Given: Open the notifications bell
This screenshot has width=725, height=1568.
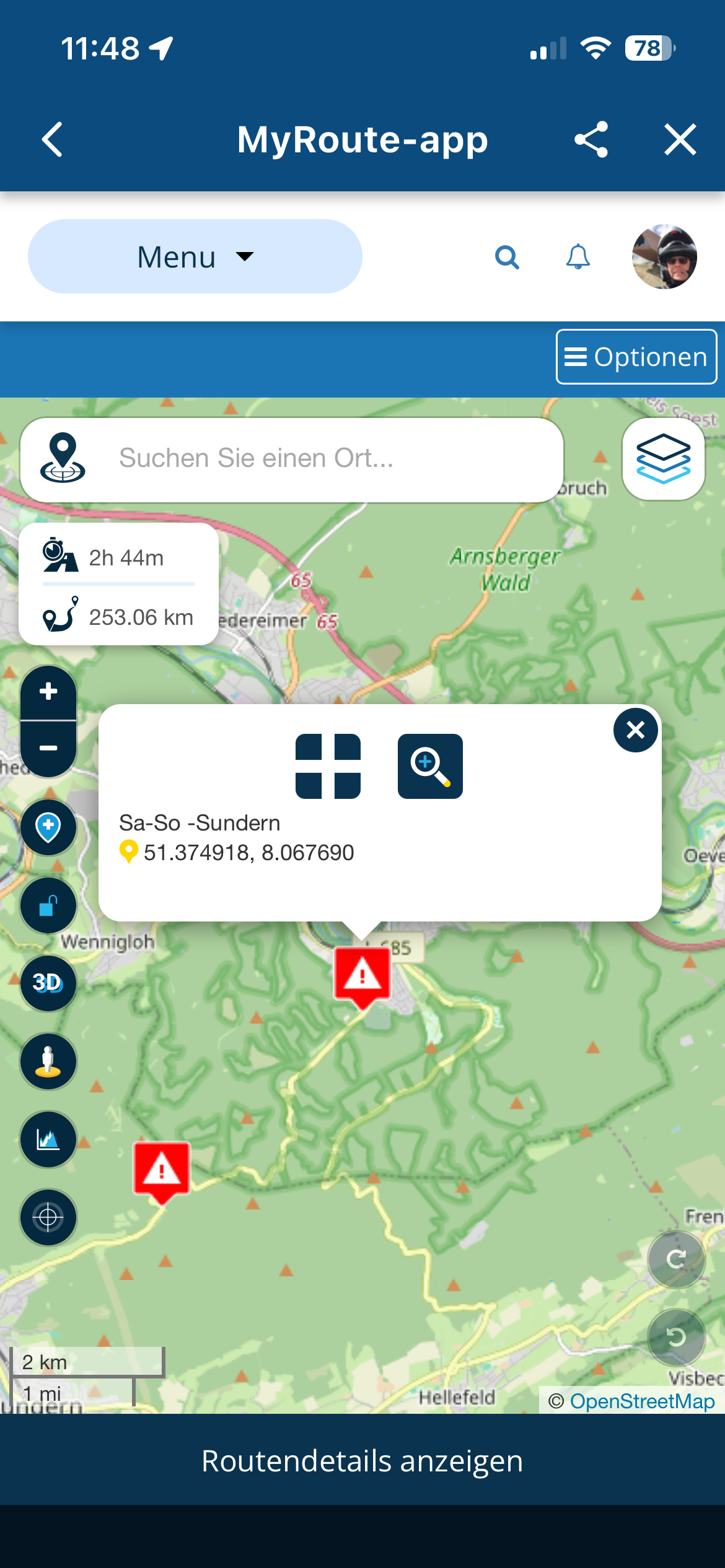Looking at the screenshot, I should pos(578,257).
